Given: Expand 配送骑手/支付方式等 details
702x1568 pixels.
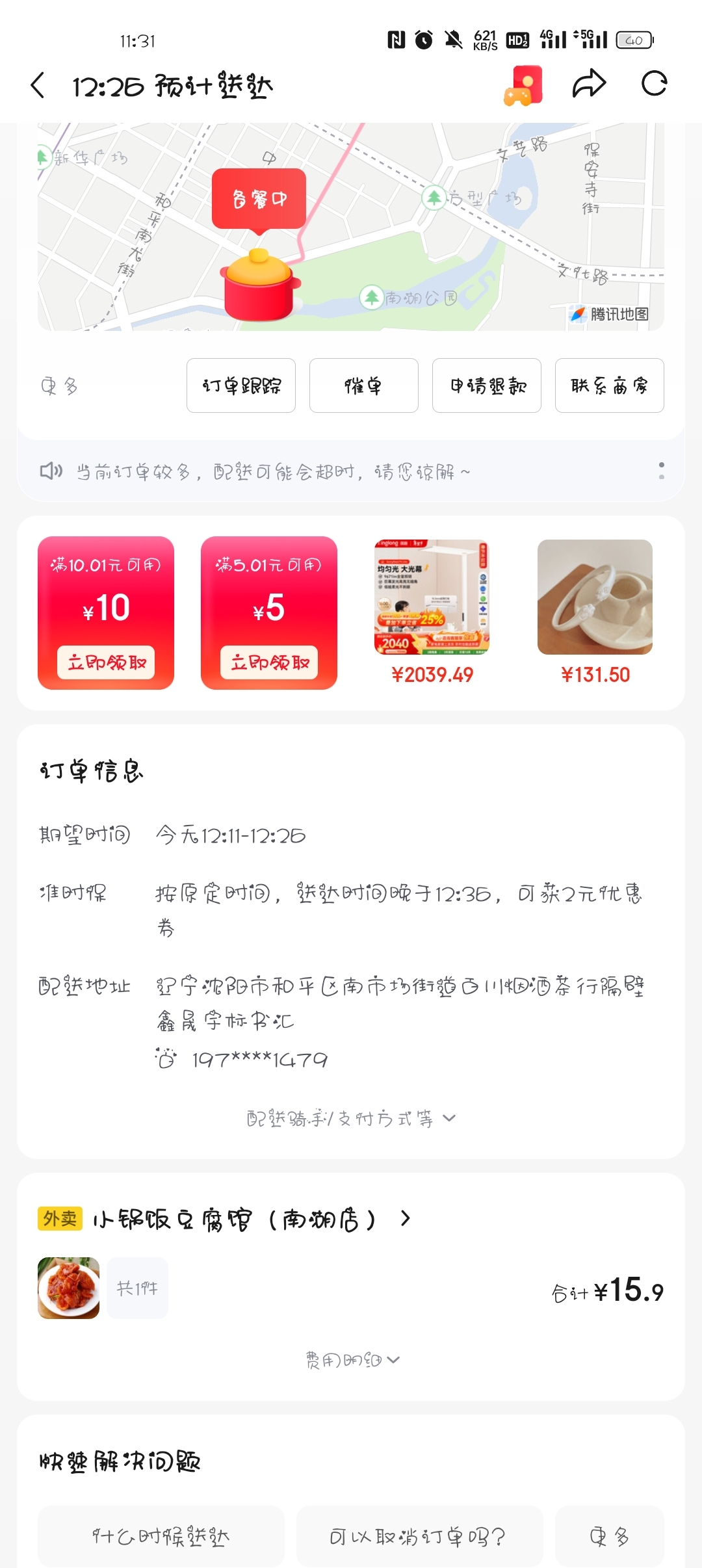Looking at the screenshot, I should click(x=351, y=1118).
